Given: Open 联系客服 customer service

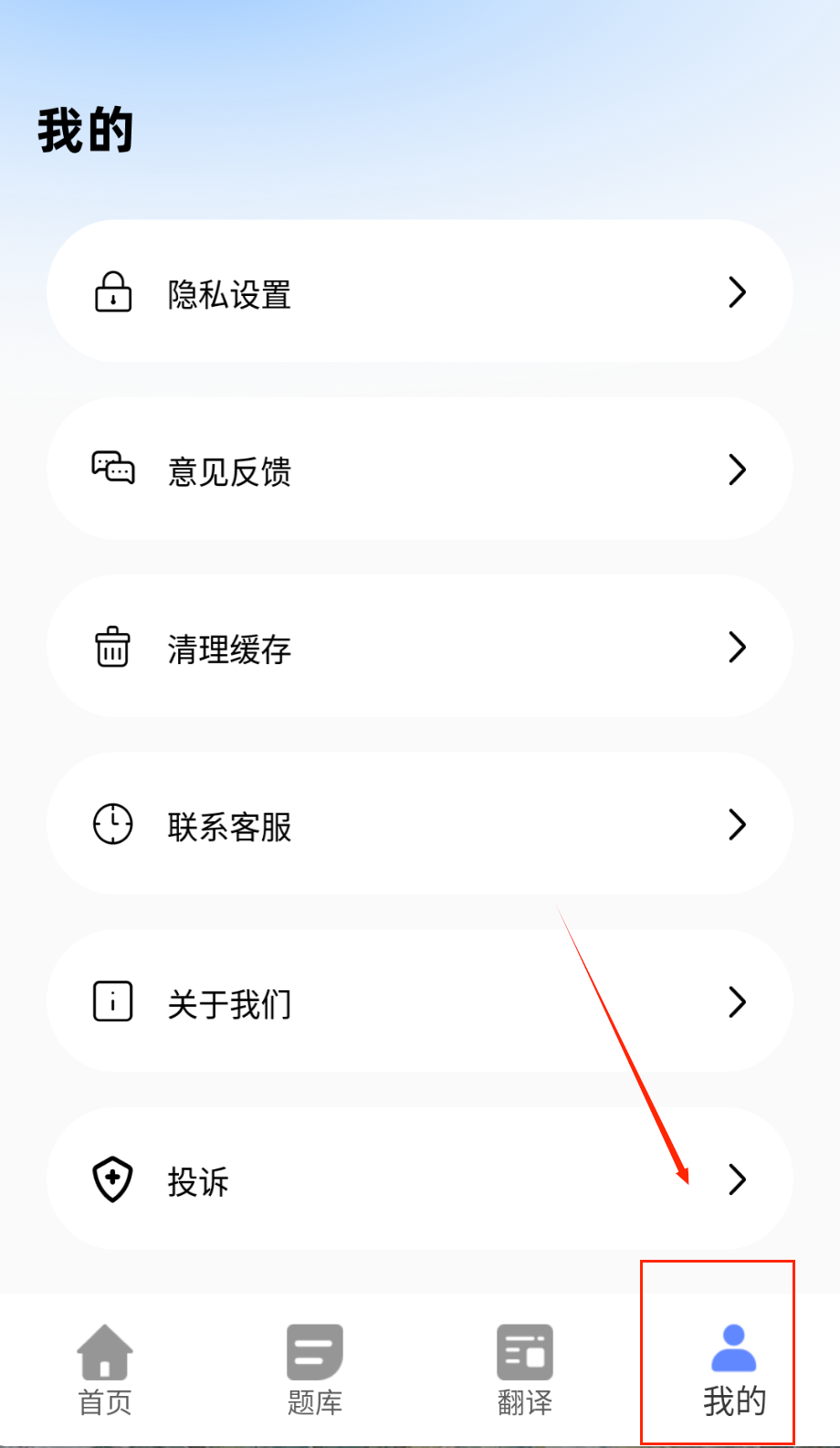Looking at the screenshot, I should pyautogui.click(x=419, y=824).
